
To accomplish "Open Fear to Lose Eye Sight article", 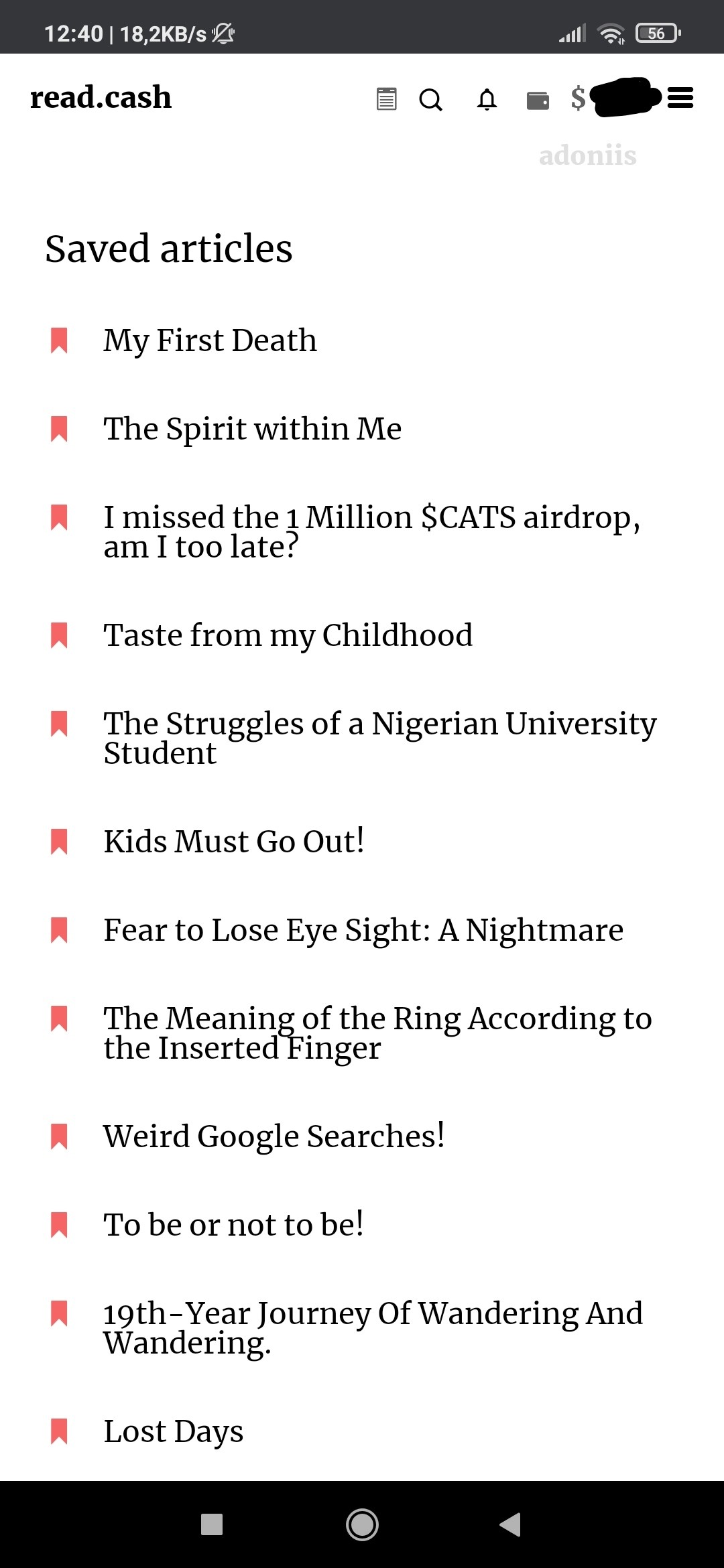I will (363, 930).
